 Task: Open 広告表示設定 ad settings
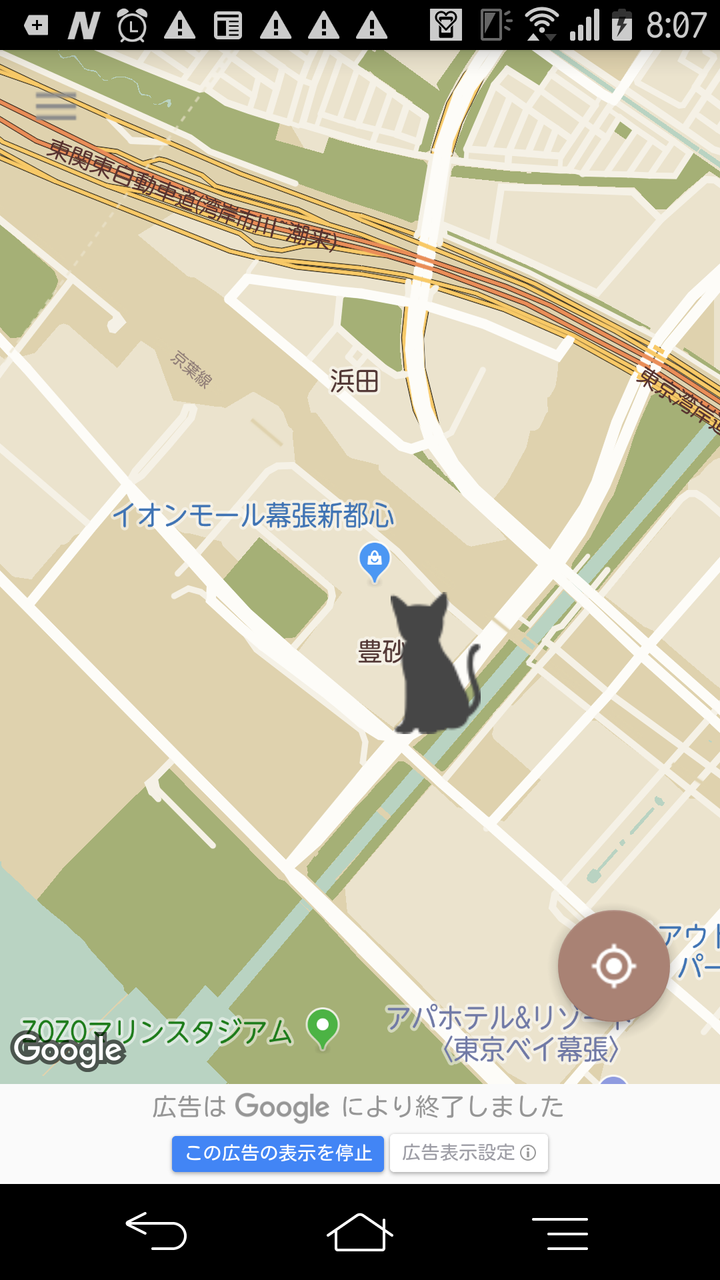[x=469, y=1153]
